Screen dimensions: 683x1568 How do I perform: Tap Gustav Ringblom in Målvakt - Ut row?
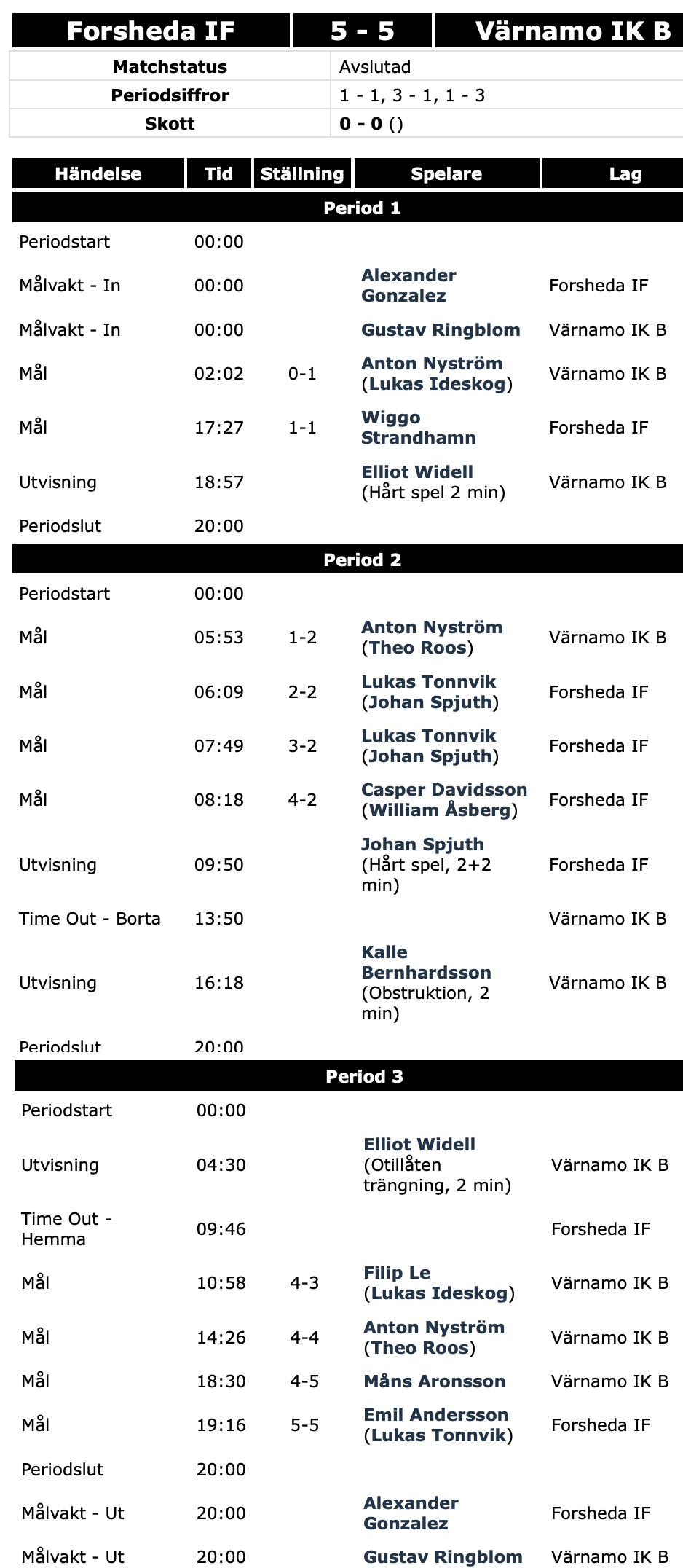tap(443, 1557)
